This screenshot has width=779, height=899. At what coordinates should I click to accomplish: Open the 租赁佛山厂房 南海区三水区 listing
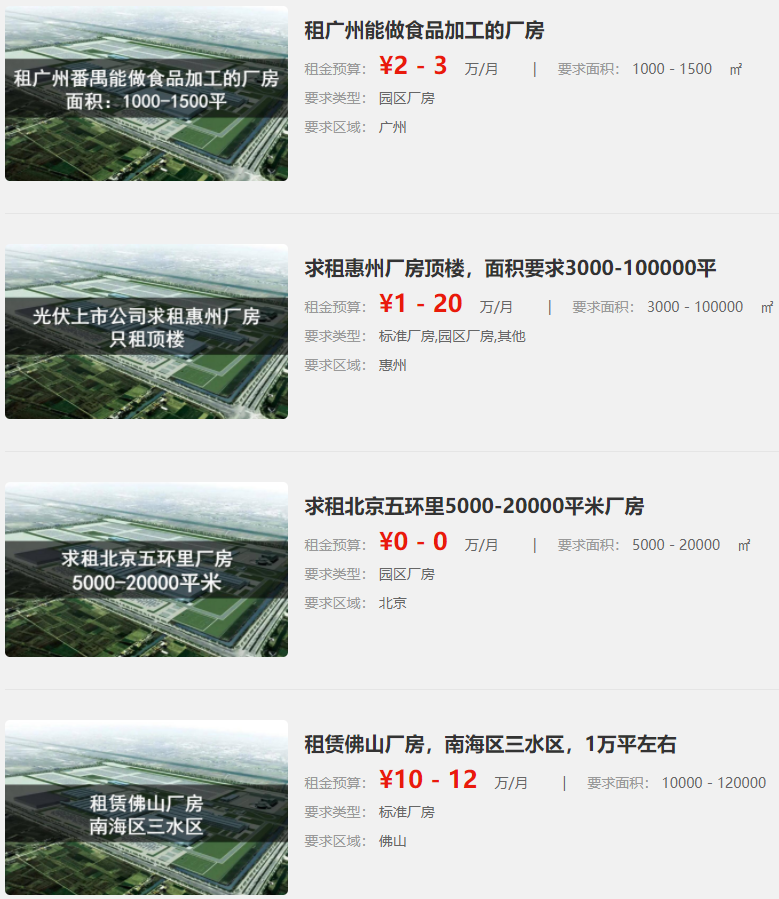pos(490,745)
